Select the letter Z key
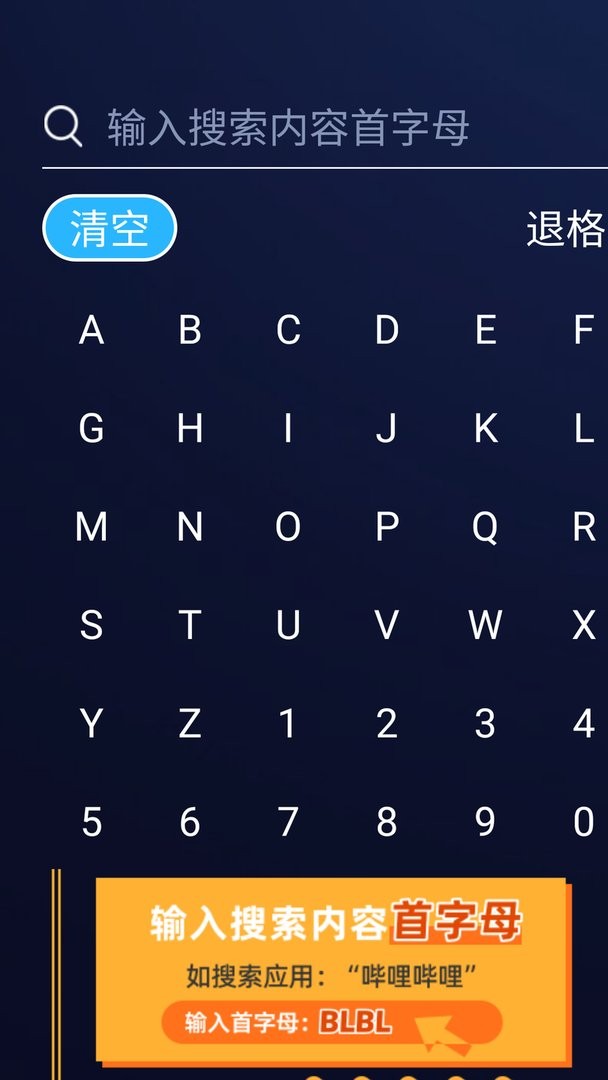The image size is (608, 1080). click(190, 724)
